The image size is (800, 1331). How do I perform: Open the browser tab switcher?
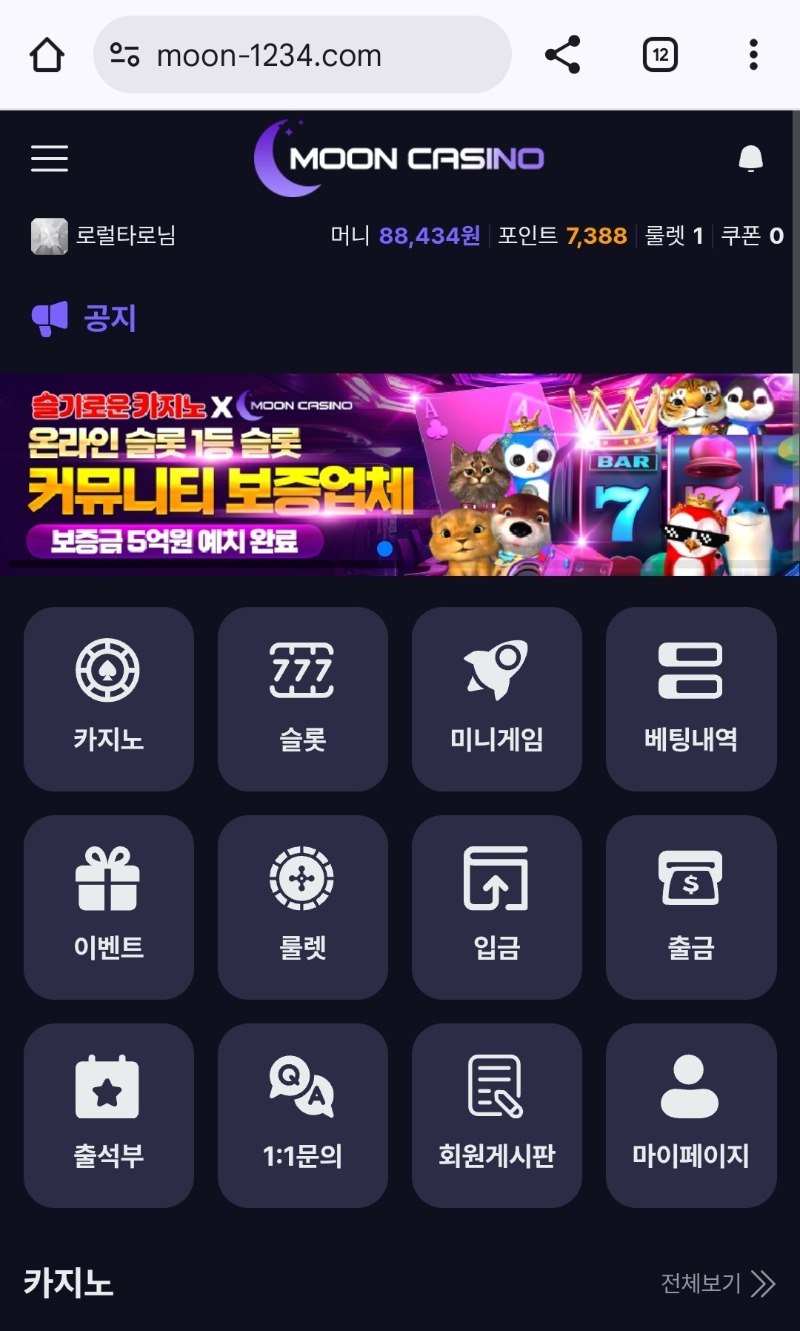click(660, 55)
